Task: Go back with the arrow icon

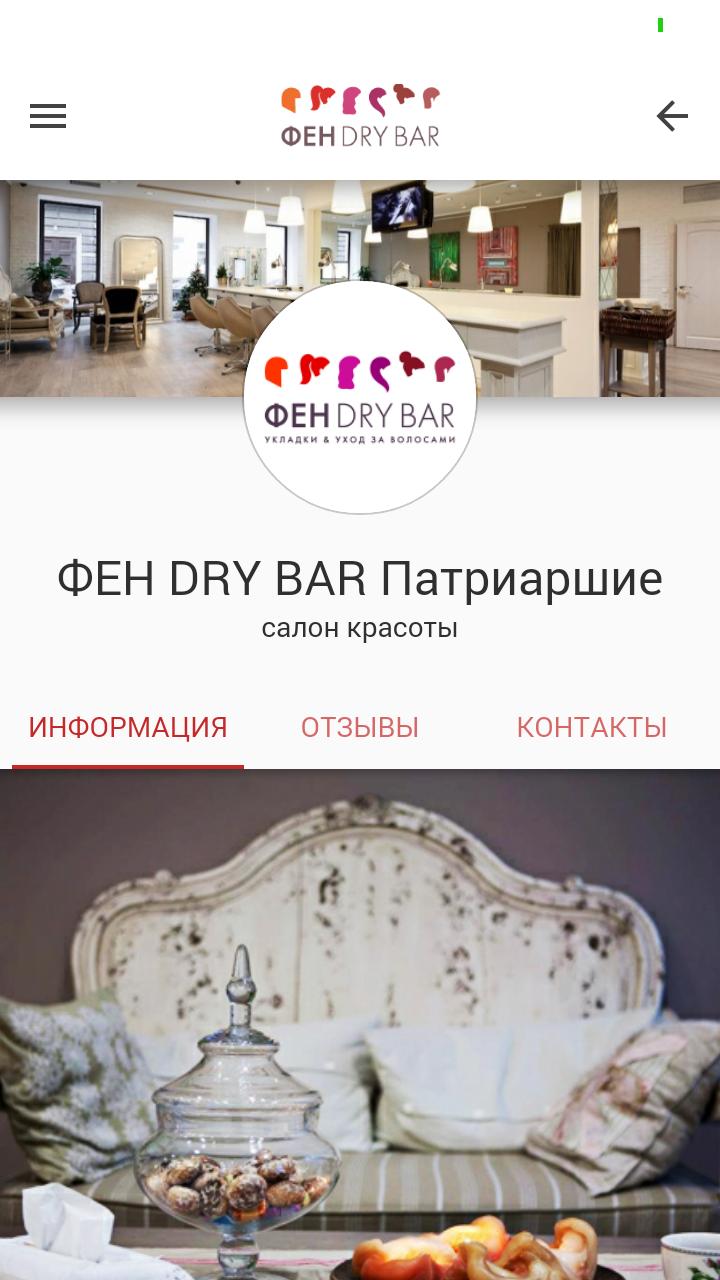Action: coord(672,116)
